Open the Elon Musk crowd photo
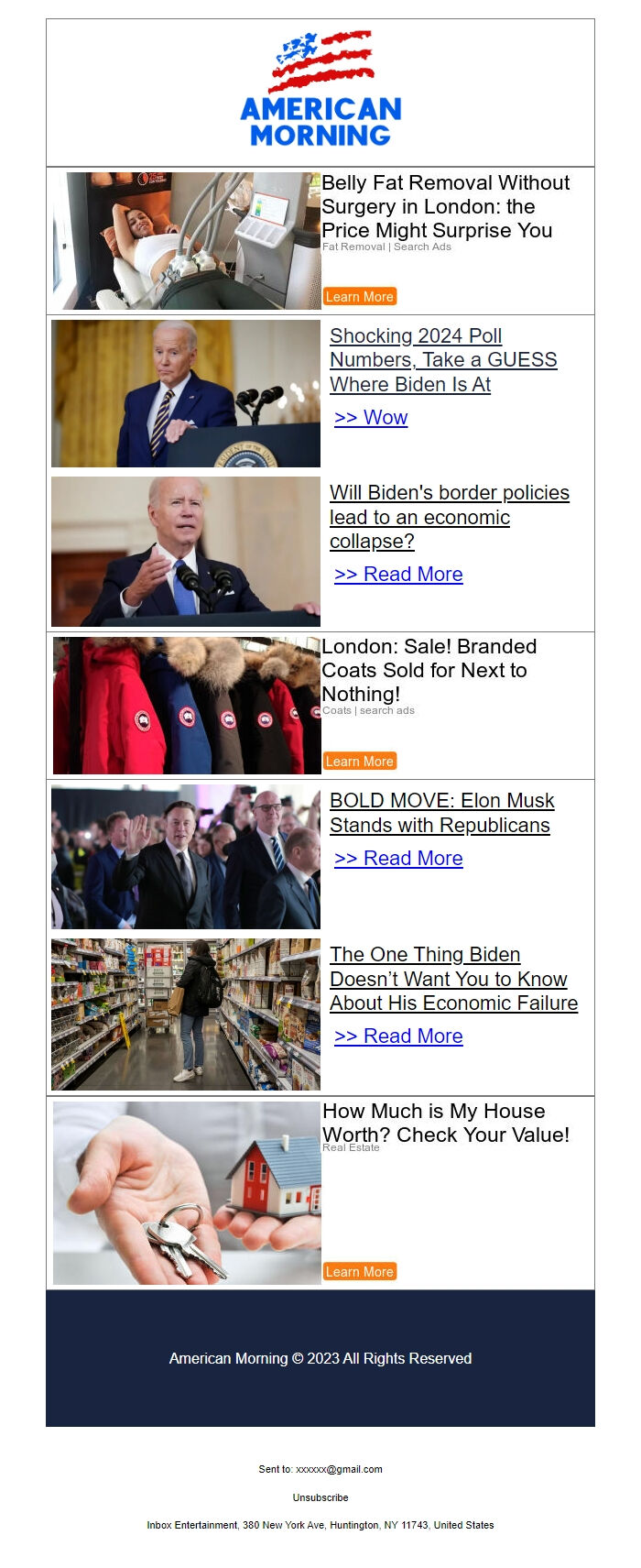This screenshot has height=1568, width=641. point(186,857)
